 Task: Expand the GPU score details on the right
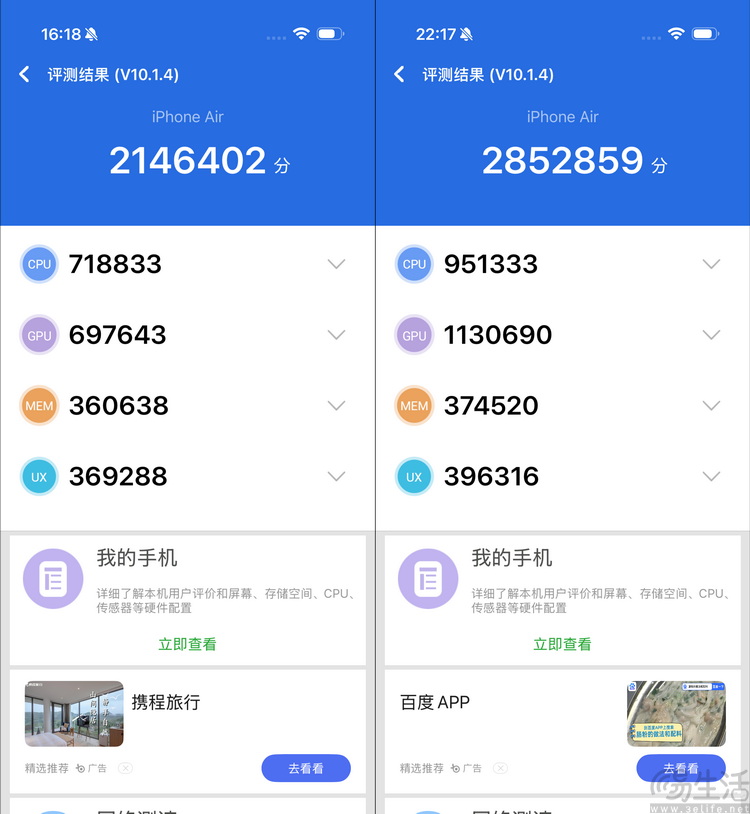point(711,335)
